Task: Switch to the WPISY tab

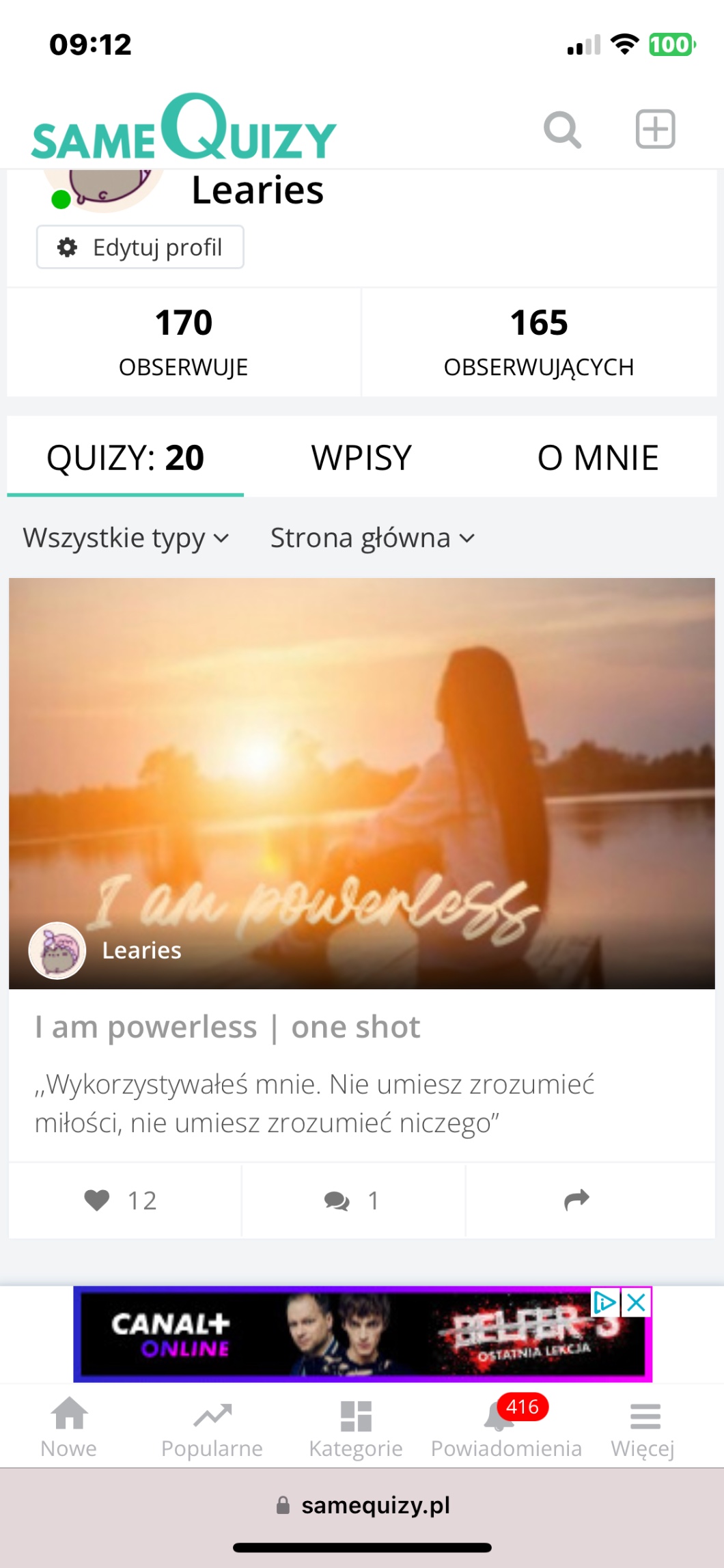Action: pos(361,458)
